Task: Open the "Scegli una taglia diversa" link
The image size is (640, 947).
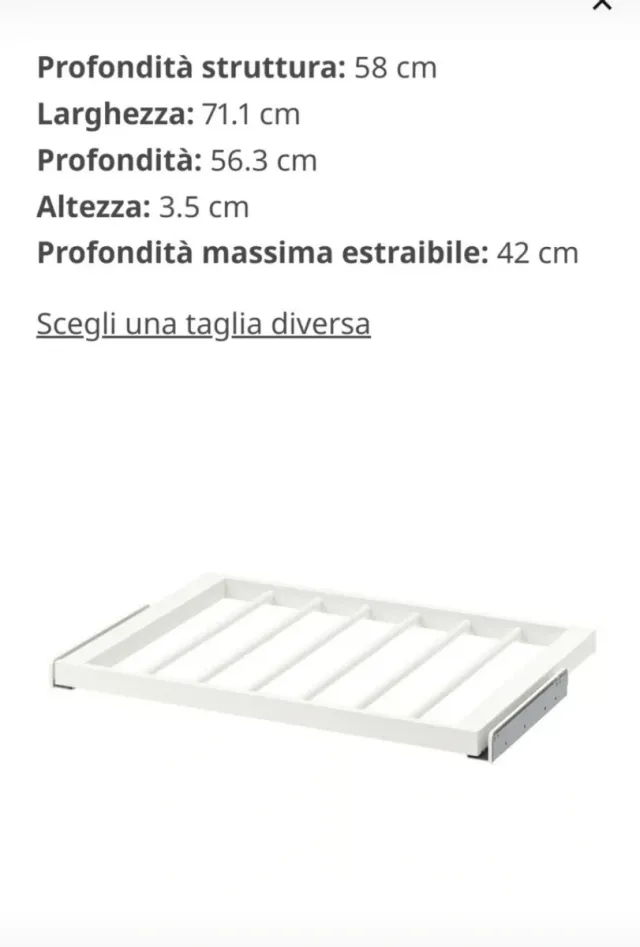Action: coord(203,324)
